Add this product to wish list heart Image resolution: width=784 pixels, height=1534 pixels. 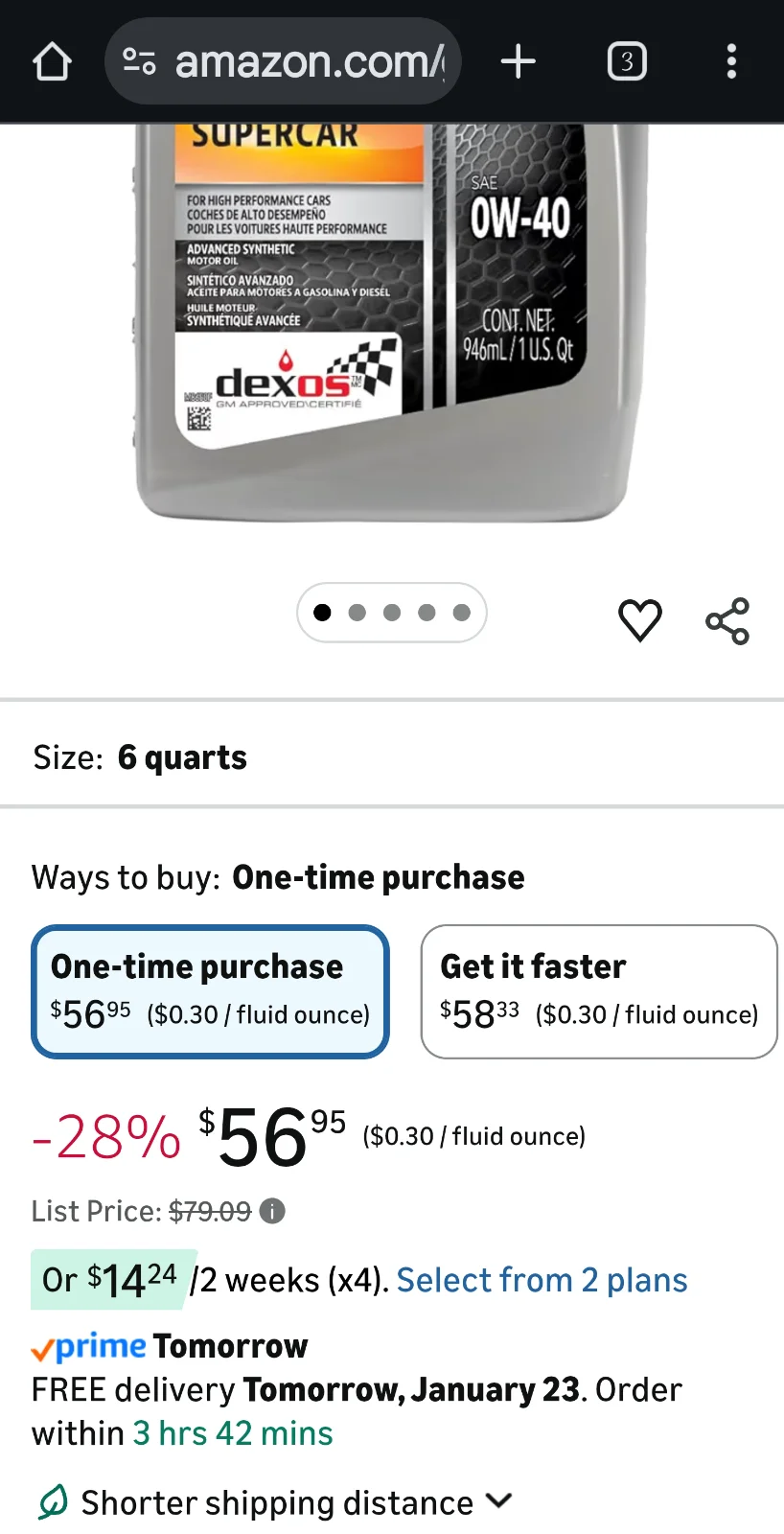[x=639, y=620]
